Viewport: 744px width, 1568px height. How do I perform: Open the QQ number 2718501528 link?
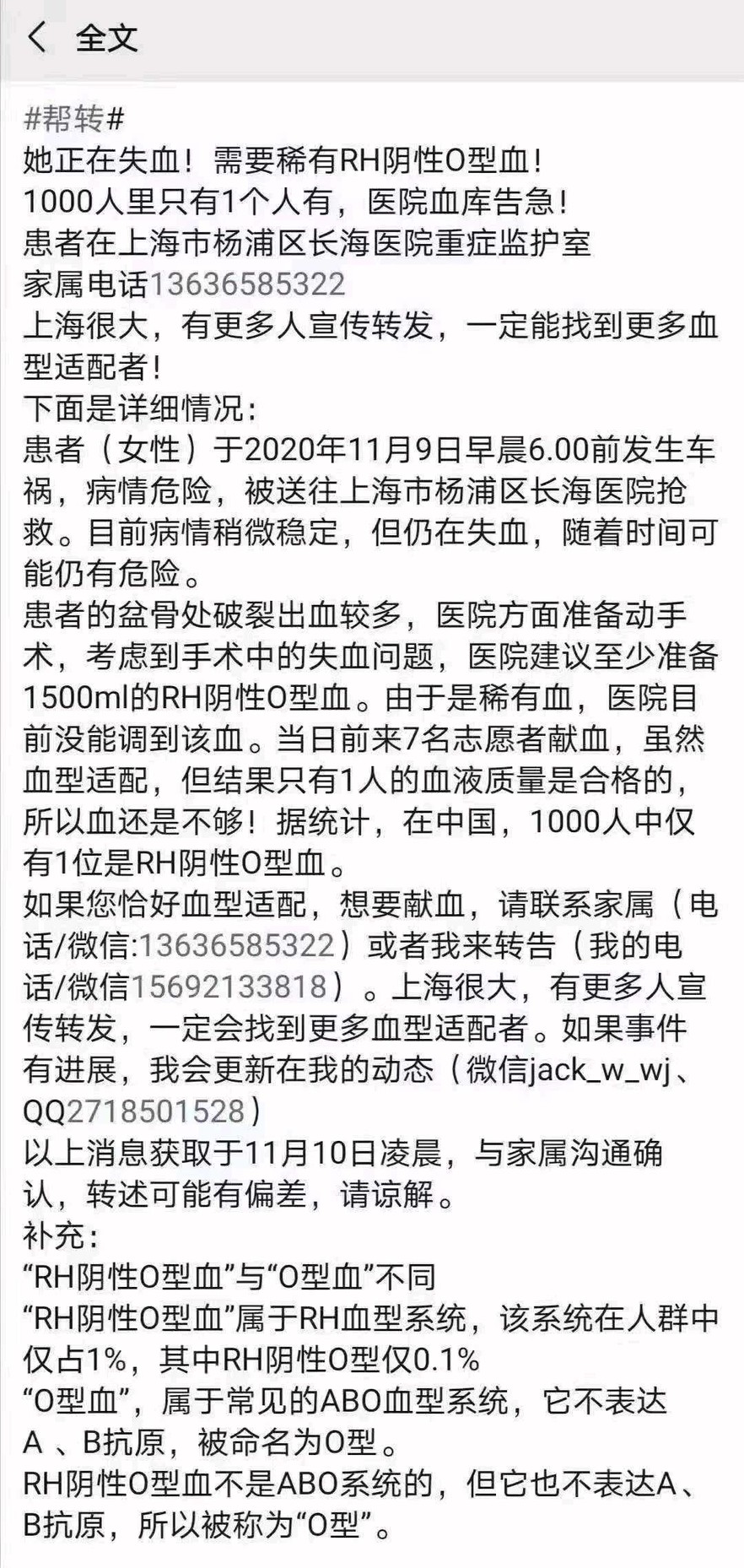click(x=155, y=1111)
